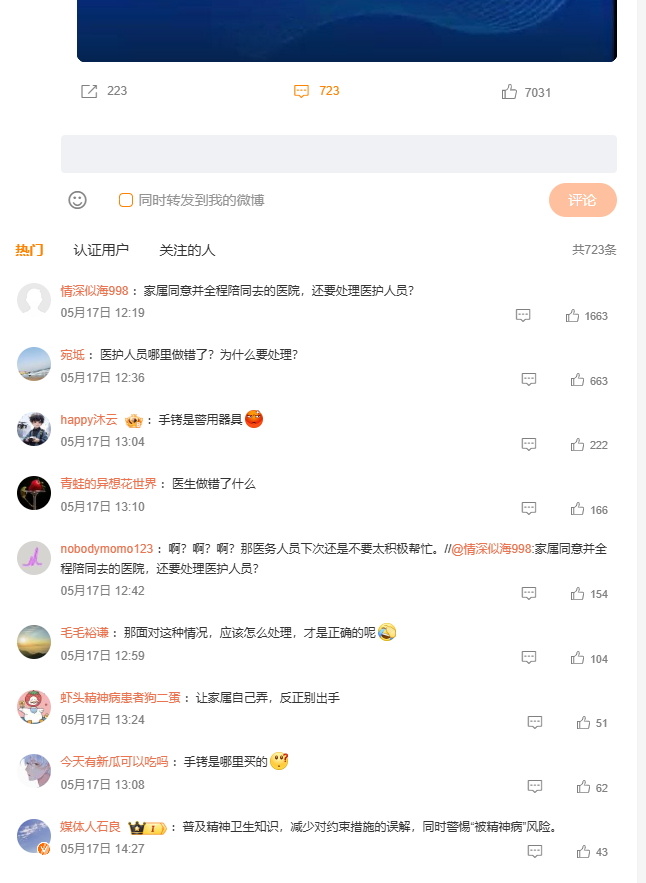
Task: Reply to 虾头精神病患者狗二蛋's comment
Action: point(535,722)
